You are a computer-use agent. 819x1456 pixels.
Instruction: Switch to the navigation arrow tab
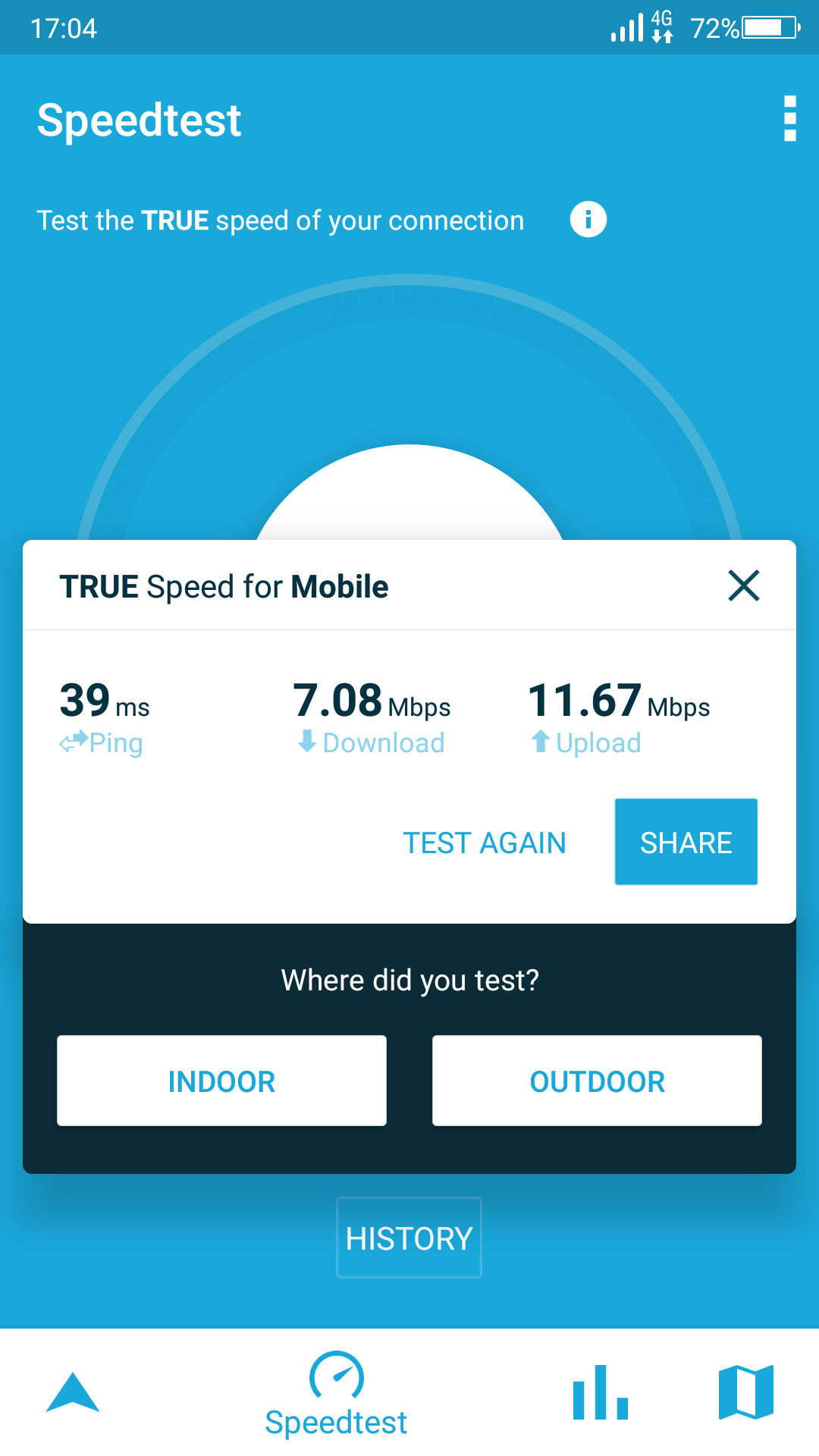point(73,1392)
